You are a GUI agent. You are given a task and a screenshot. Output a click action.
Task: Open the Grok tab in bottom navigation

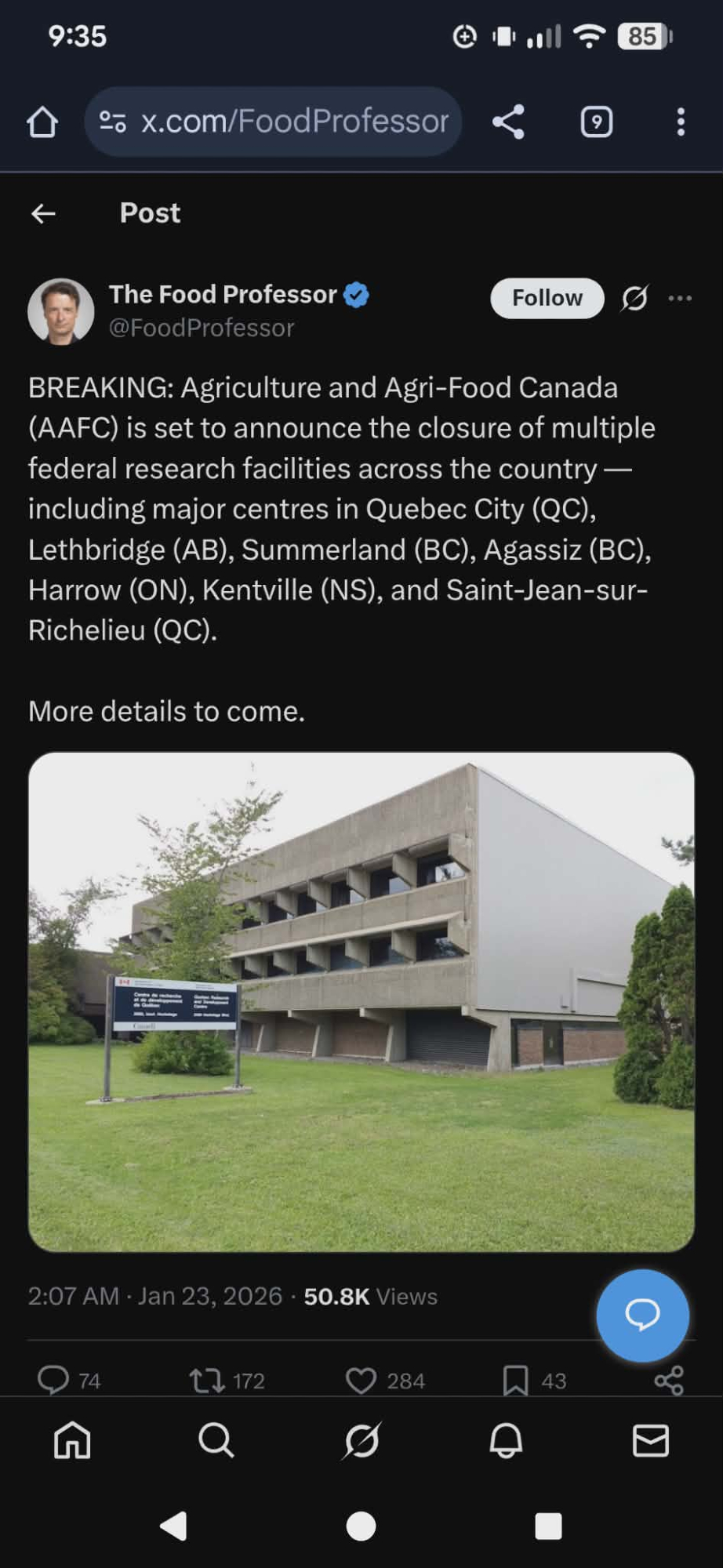[x=361, y=1440]
